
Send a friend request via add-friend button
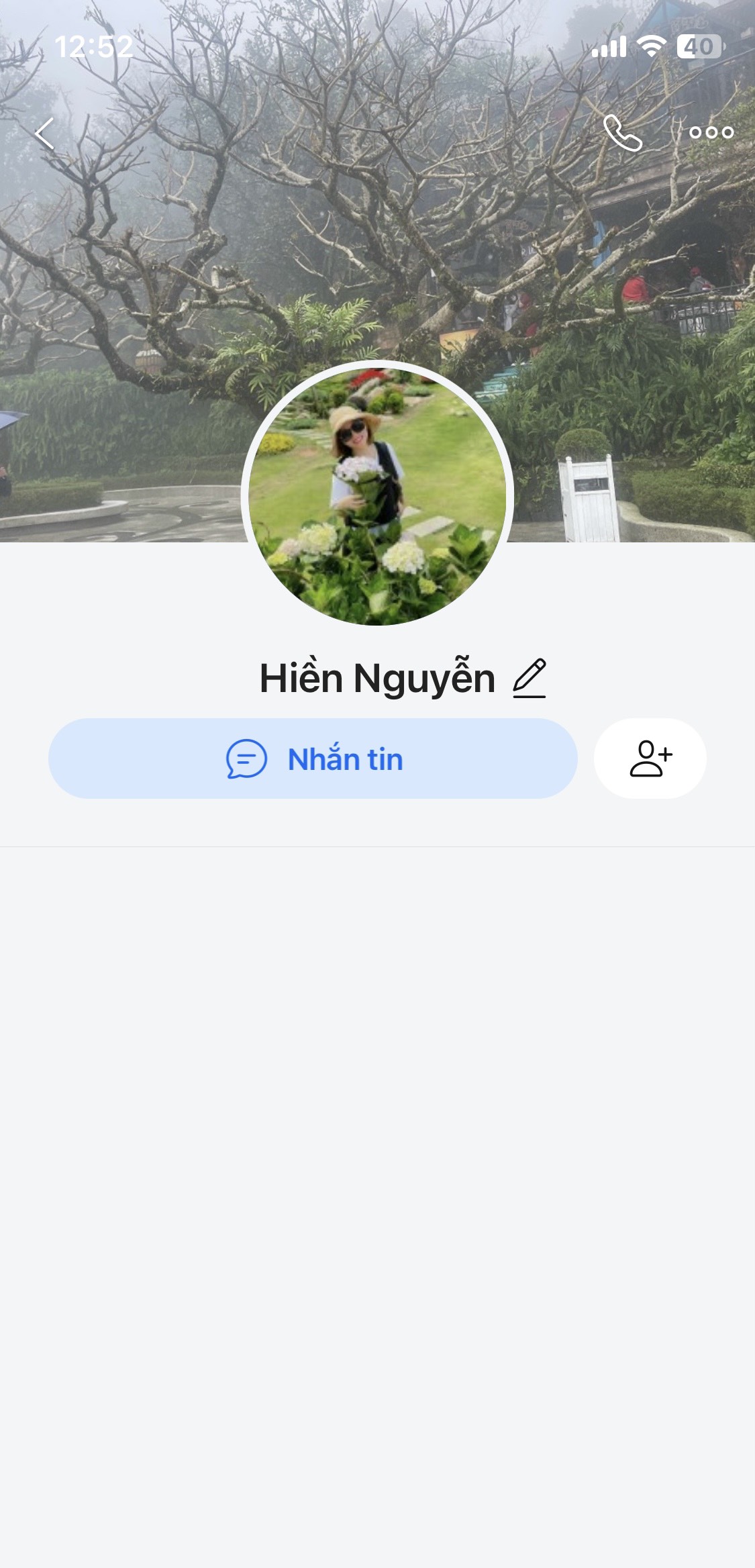point(650,758)
